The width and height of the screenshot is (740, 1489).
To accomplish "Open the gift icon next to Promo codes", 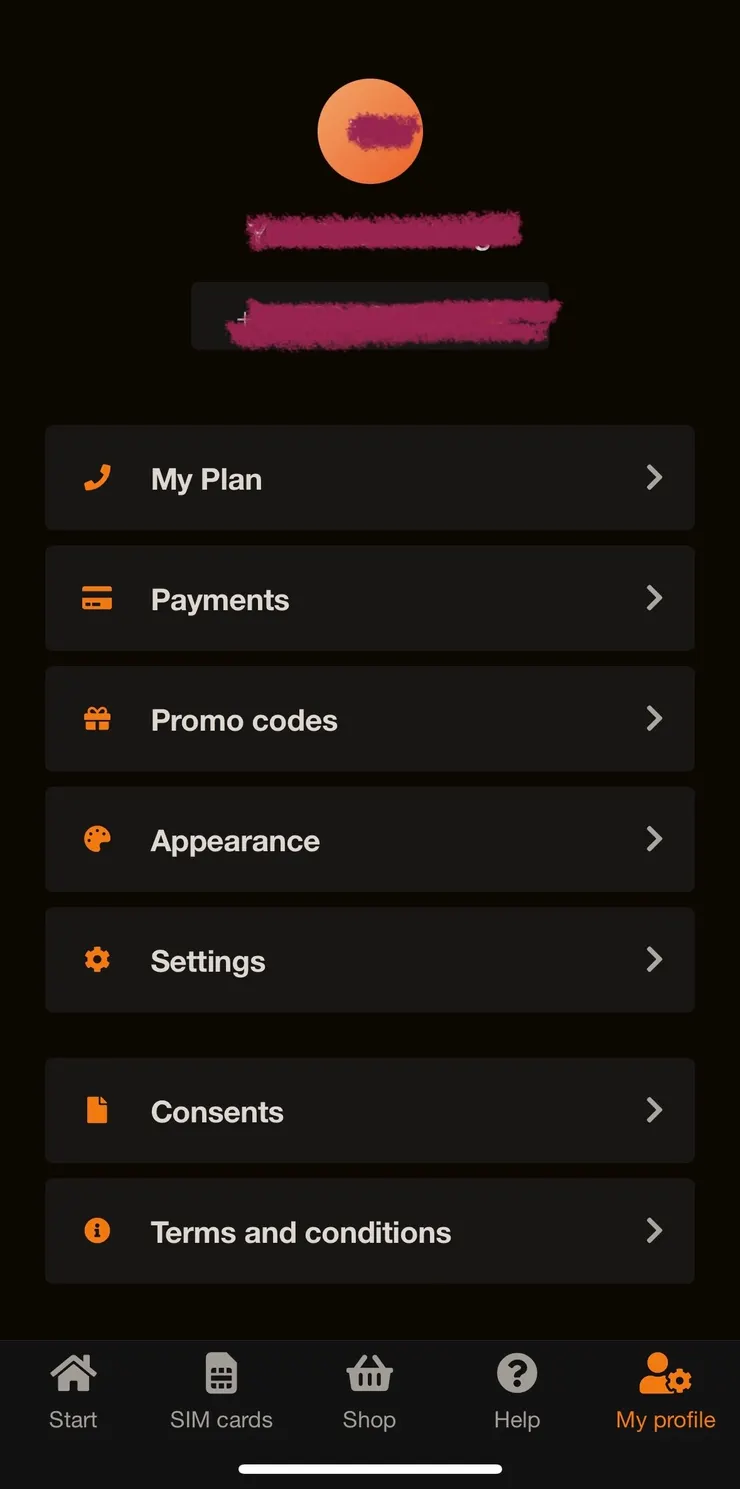I will click(95, 718).
